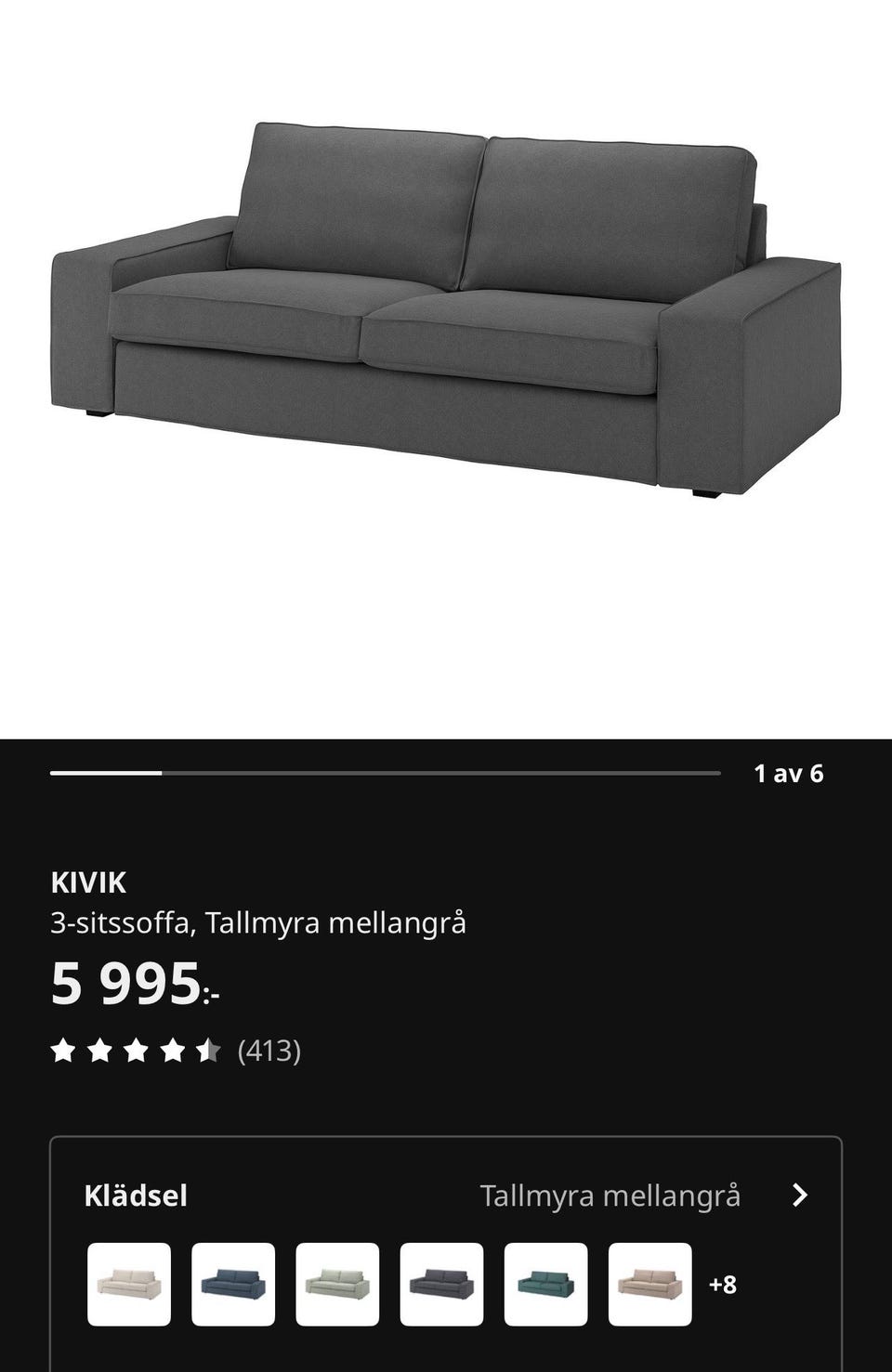The image size is (892, 1372).
Task: Show the +8 additional cover options
Action: point(723,1285)
